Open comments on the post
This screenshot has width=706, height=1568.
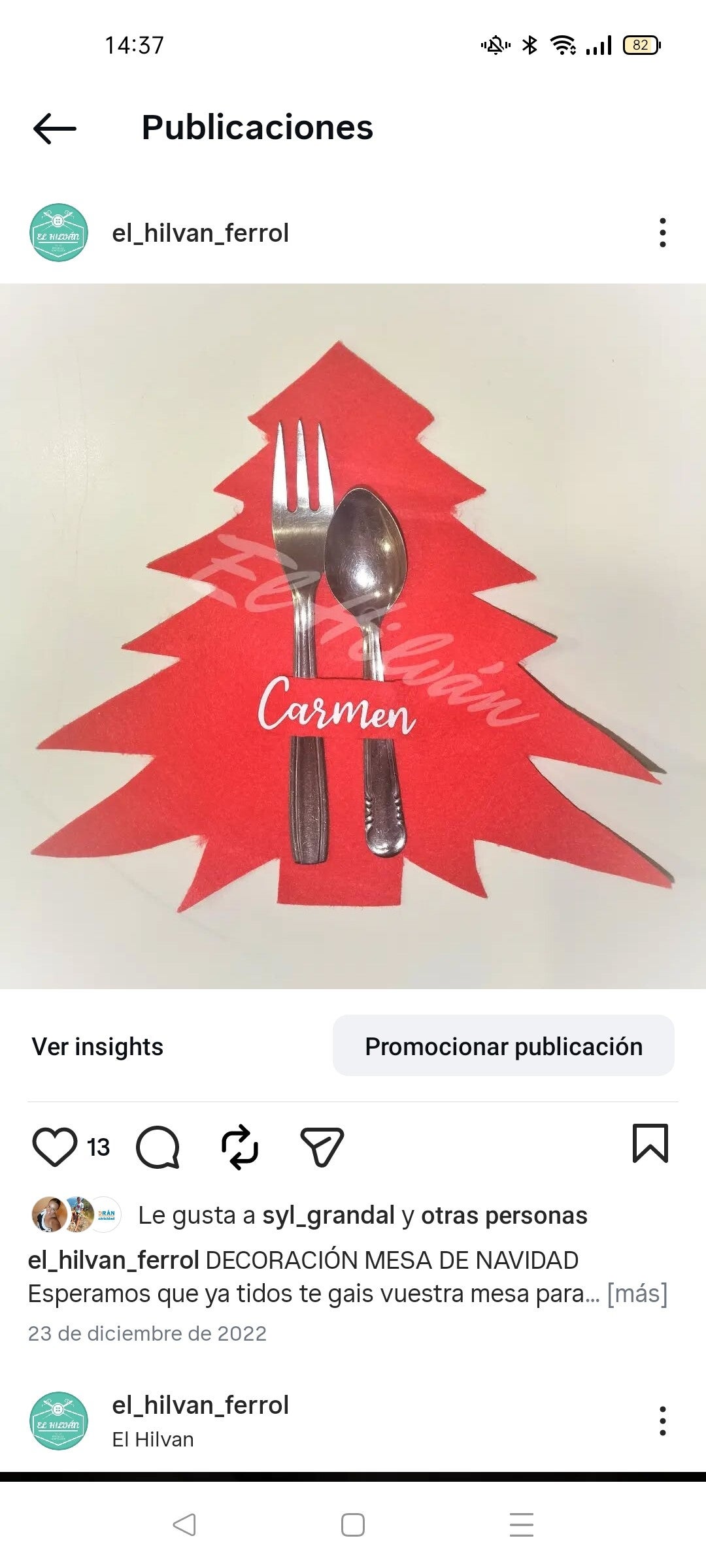(158, 1147)
